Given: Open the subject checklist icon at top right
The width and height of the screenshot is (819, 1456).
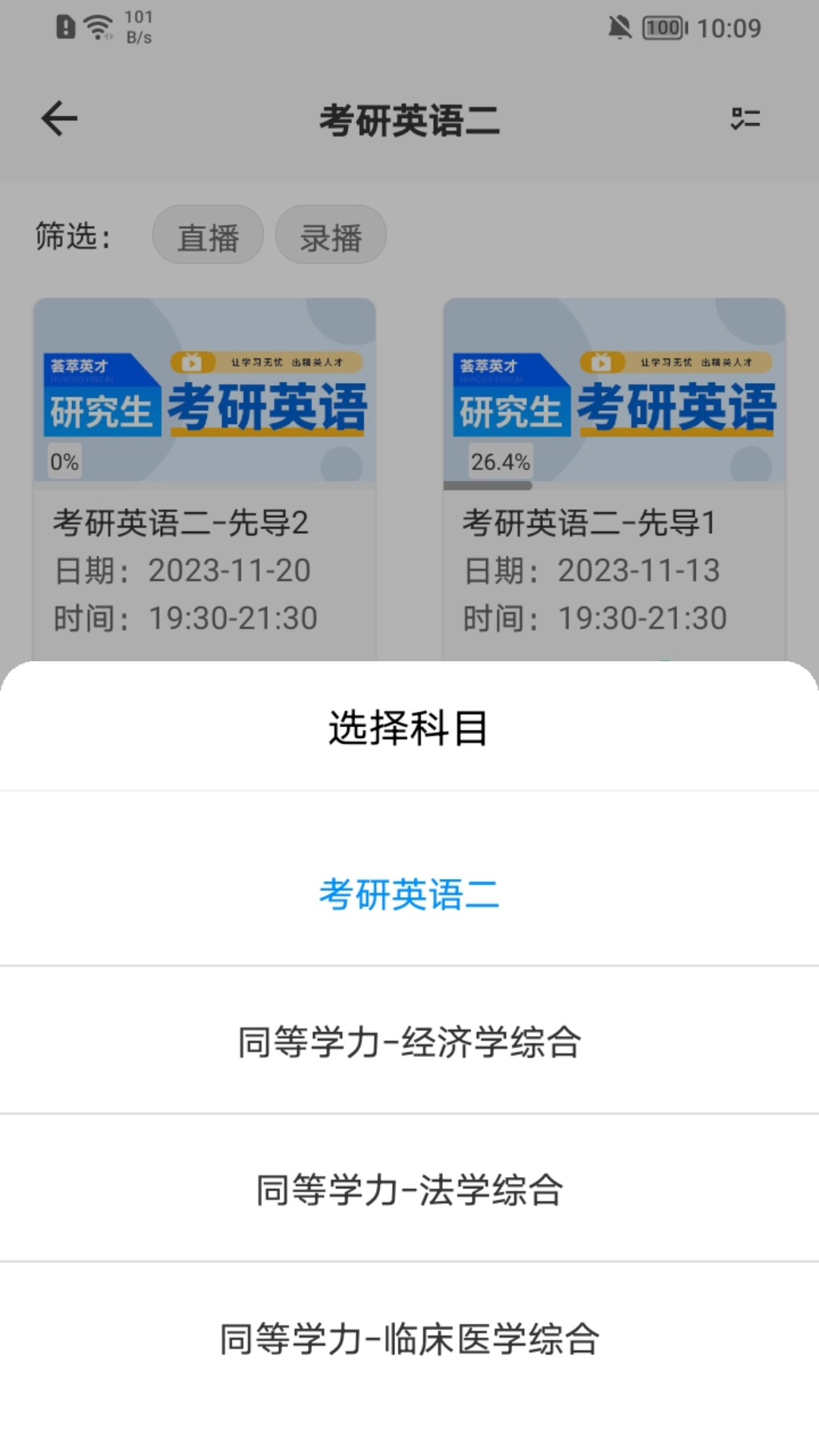Looking at the screenshot, I should [744, 119].
